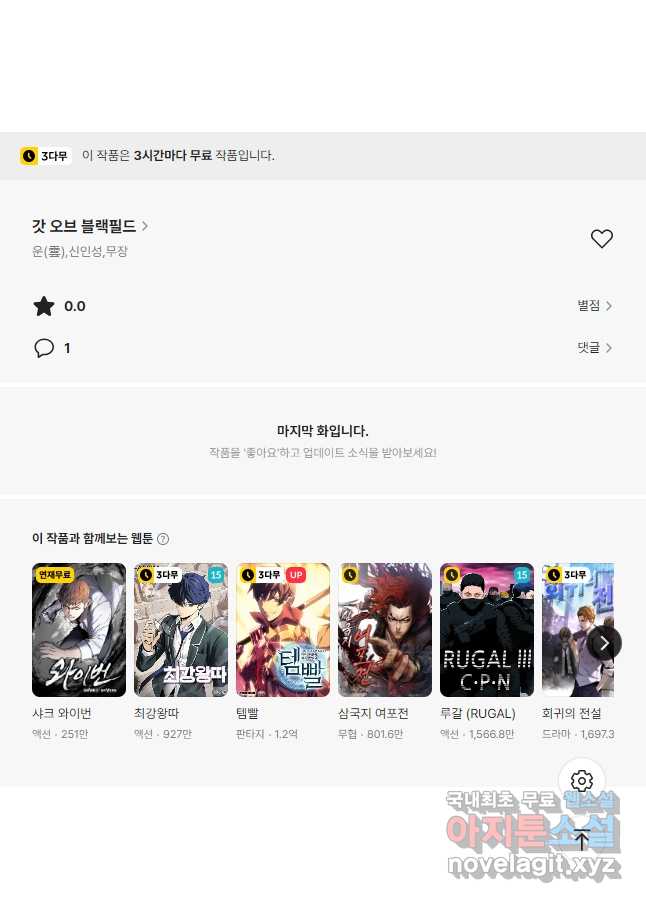Open the 별점 rating page
Image resolution: width=646 pixels, height=903 pixels.
point(594,306)
